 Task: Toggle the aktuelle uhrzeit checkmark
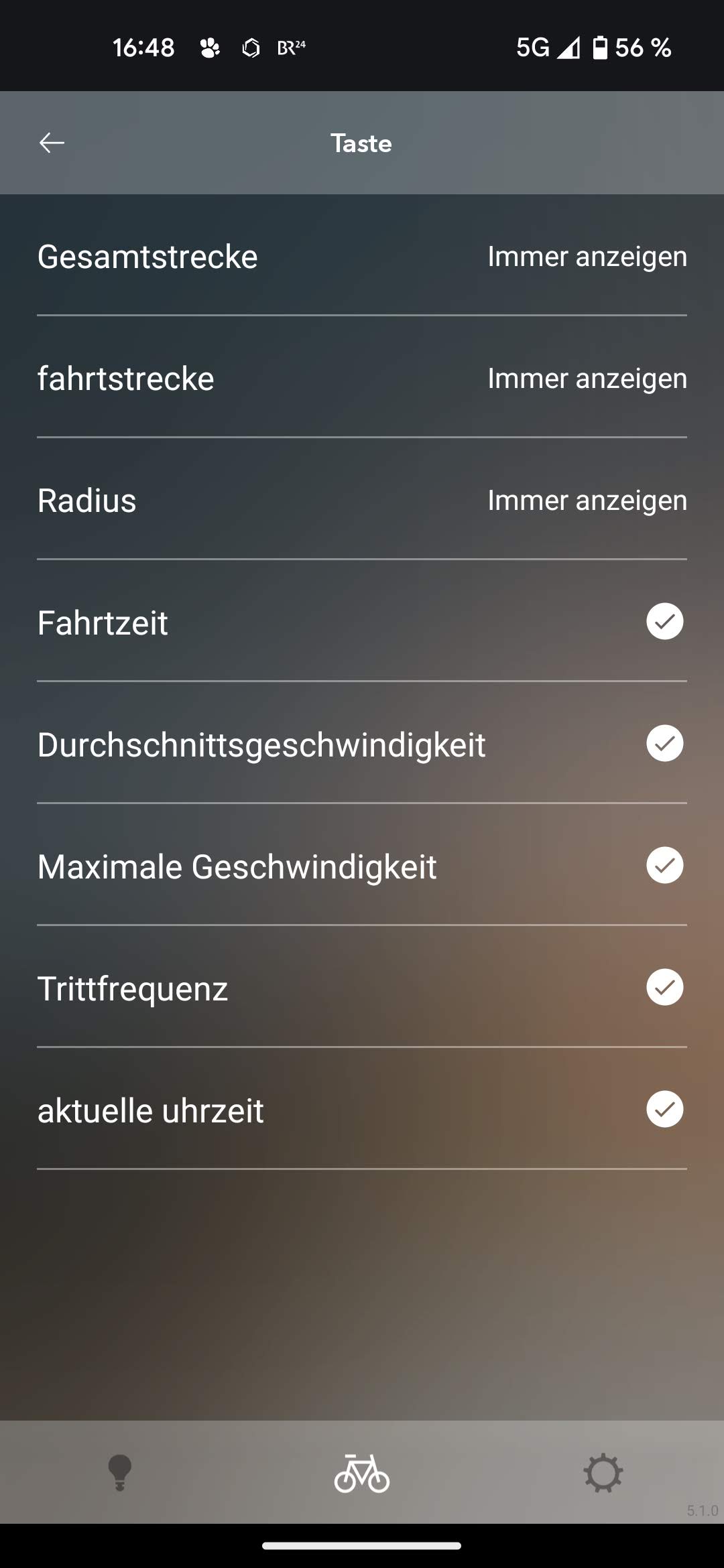pos(664,1110)
